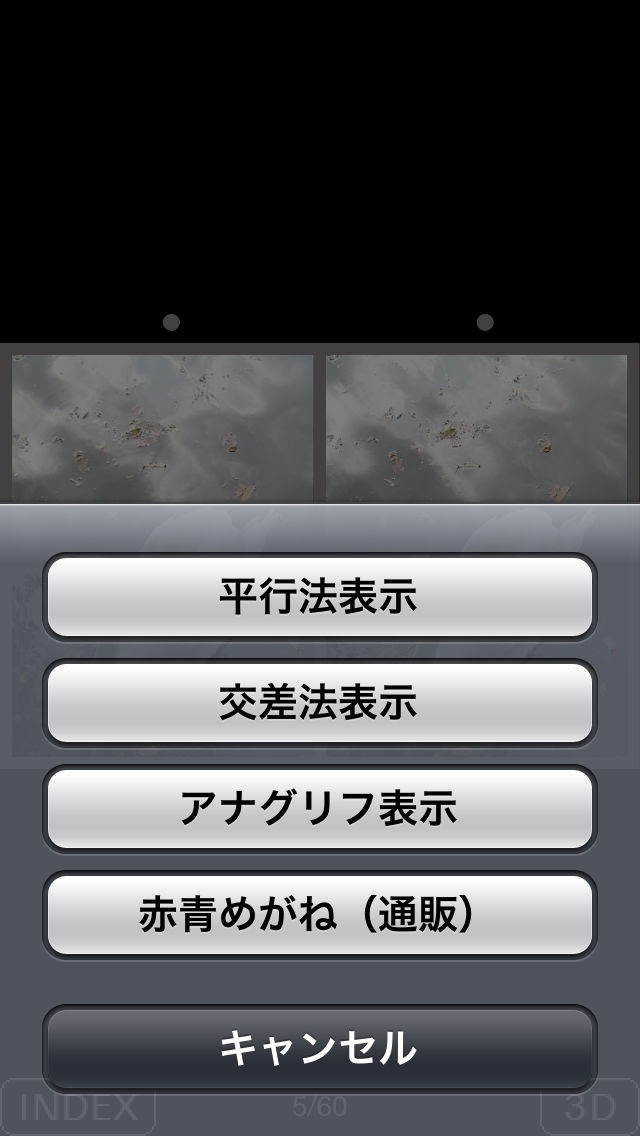This screenshot has height=1136, width=640.
Task: Dismiss the sheet with キャンセル
Action: [319, 1048]
